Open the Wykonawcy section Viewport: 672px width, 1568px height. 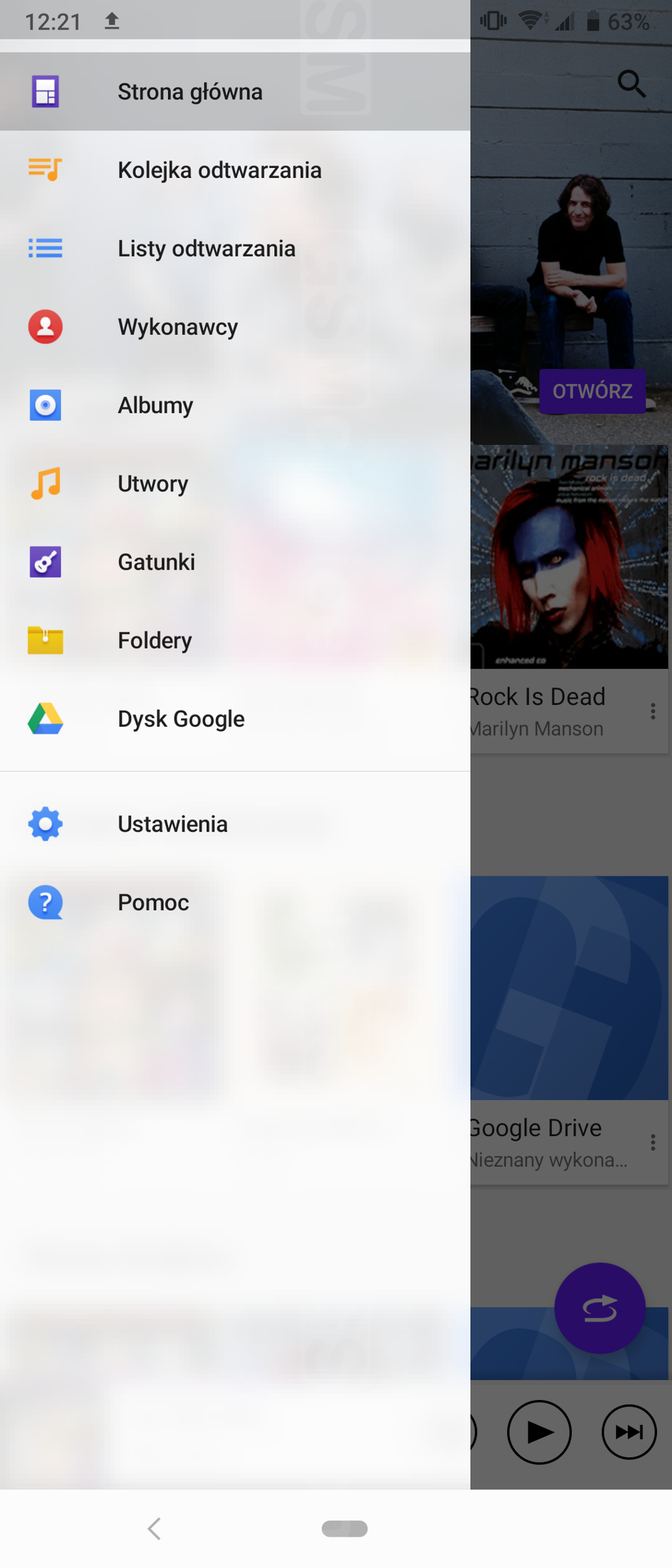pyautogui.click(x=178, y=327)
